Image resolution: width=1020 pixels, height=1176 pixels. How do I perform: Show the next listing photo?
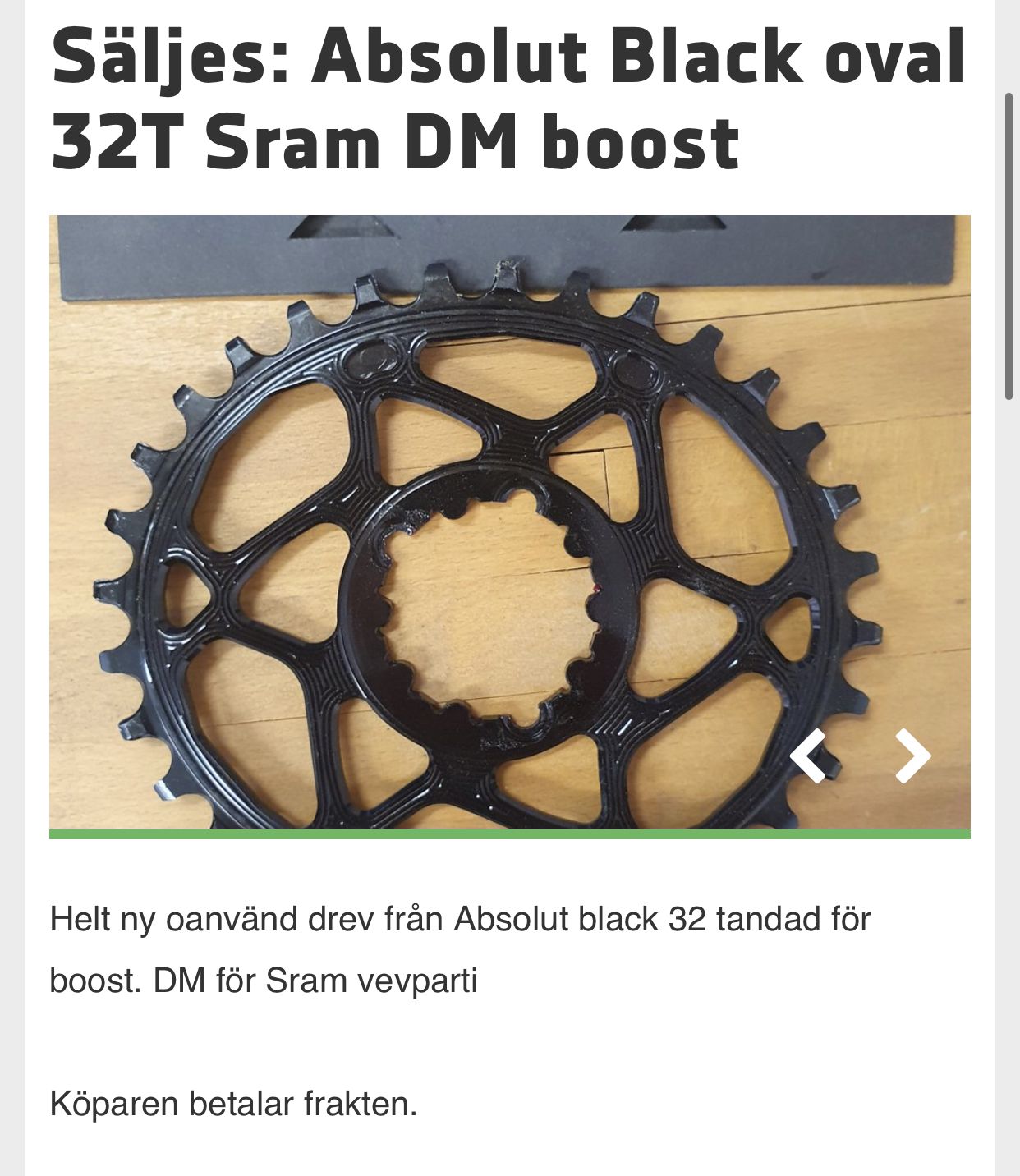pyautogui.click(x=912, y=756)
